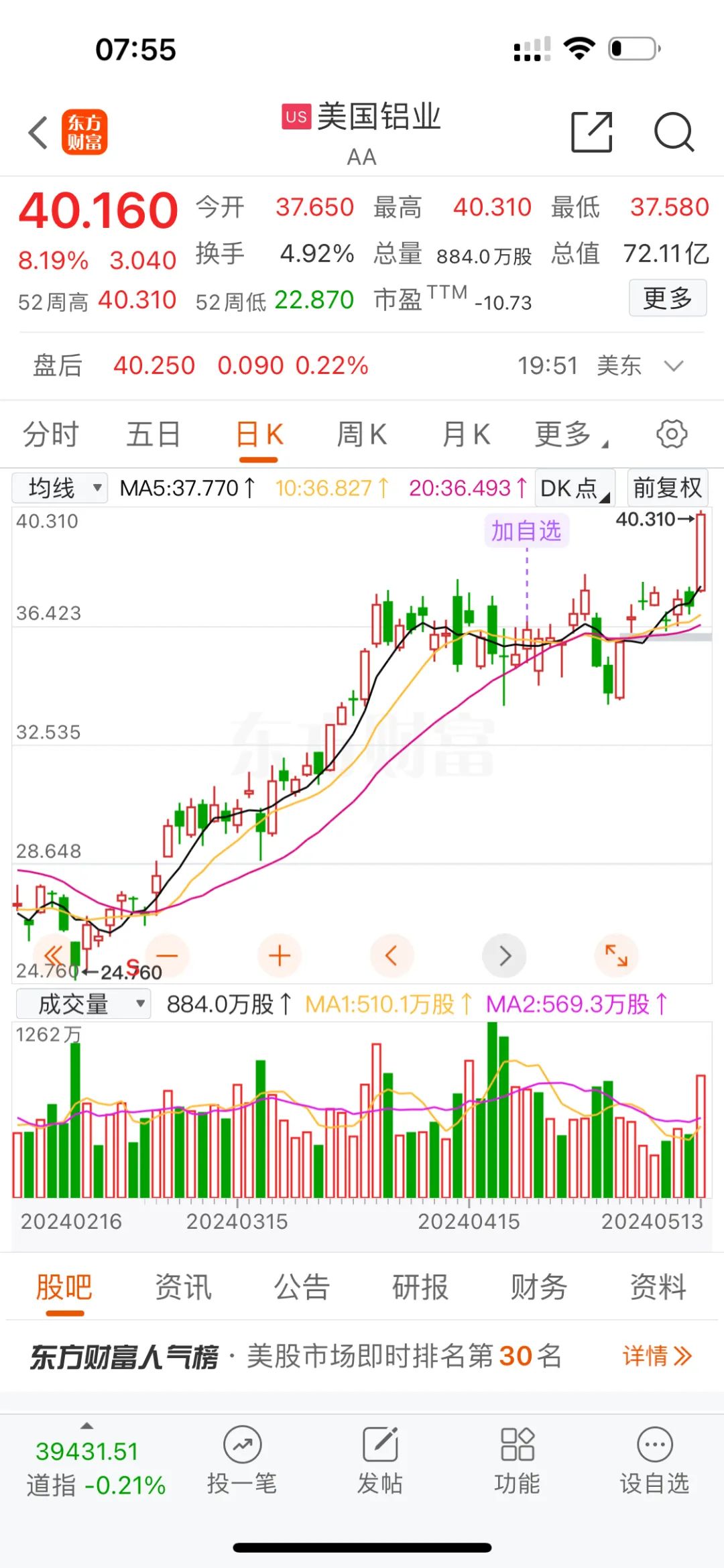The height and width of the screenshot is (1568, 724).
Task: Tap the 更多 button beside market data
Action: click(x=667, y=298)
